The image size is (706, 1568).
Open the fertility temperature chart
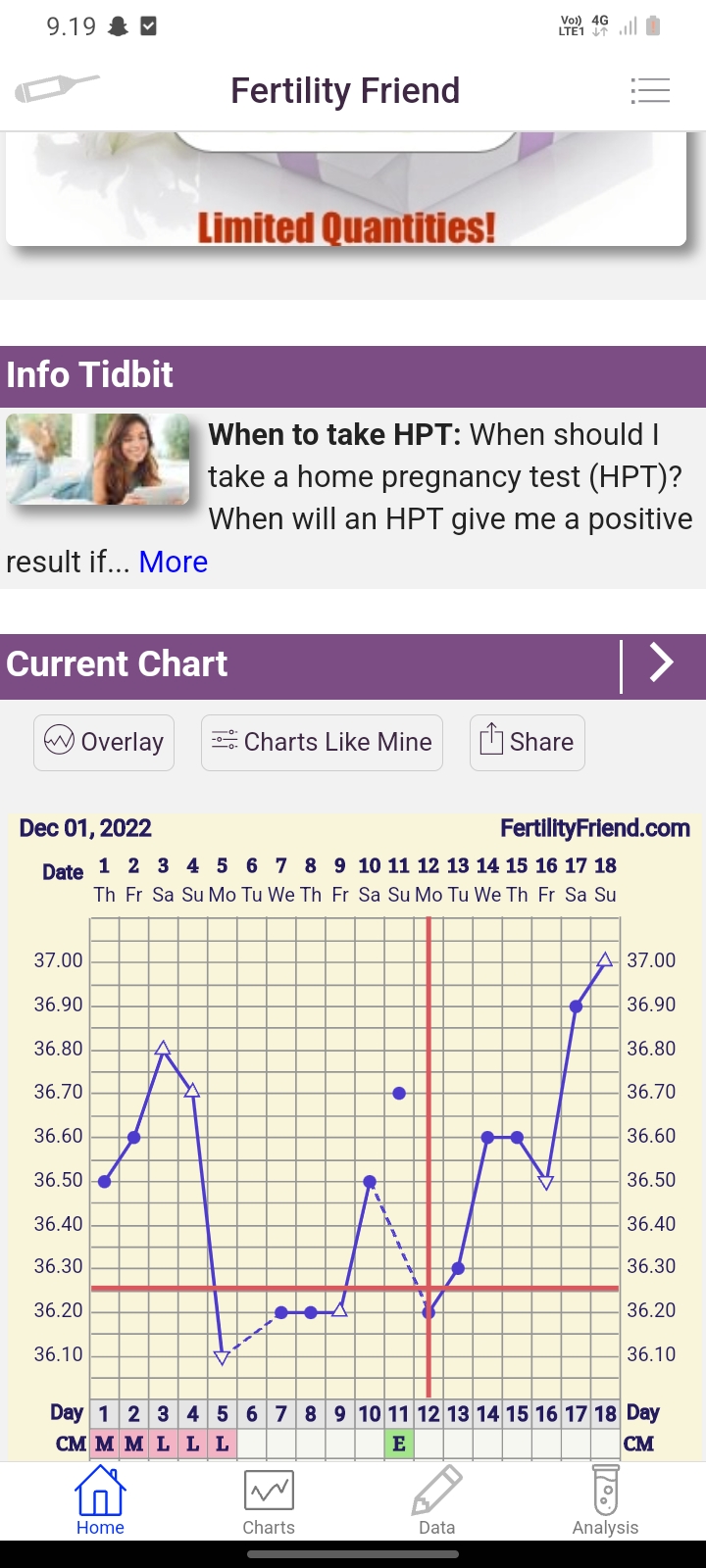point(353,1137)
